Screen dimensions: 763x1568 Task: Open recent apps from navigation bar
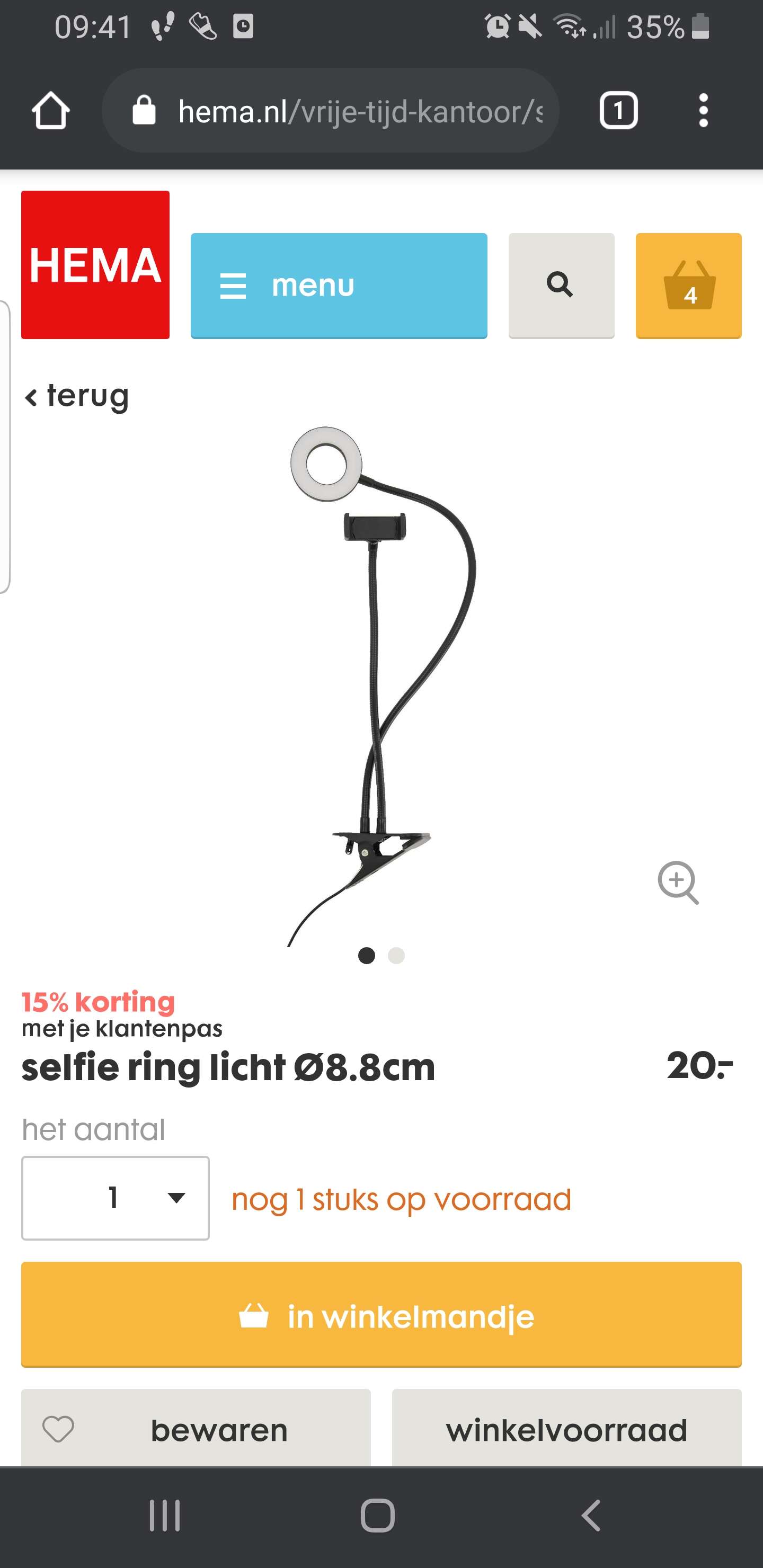click(x=164, y=1515)
